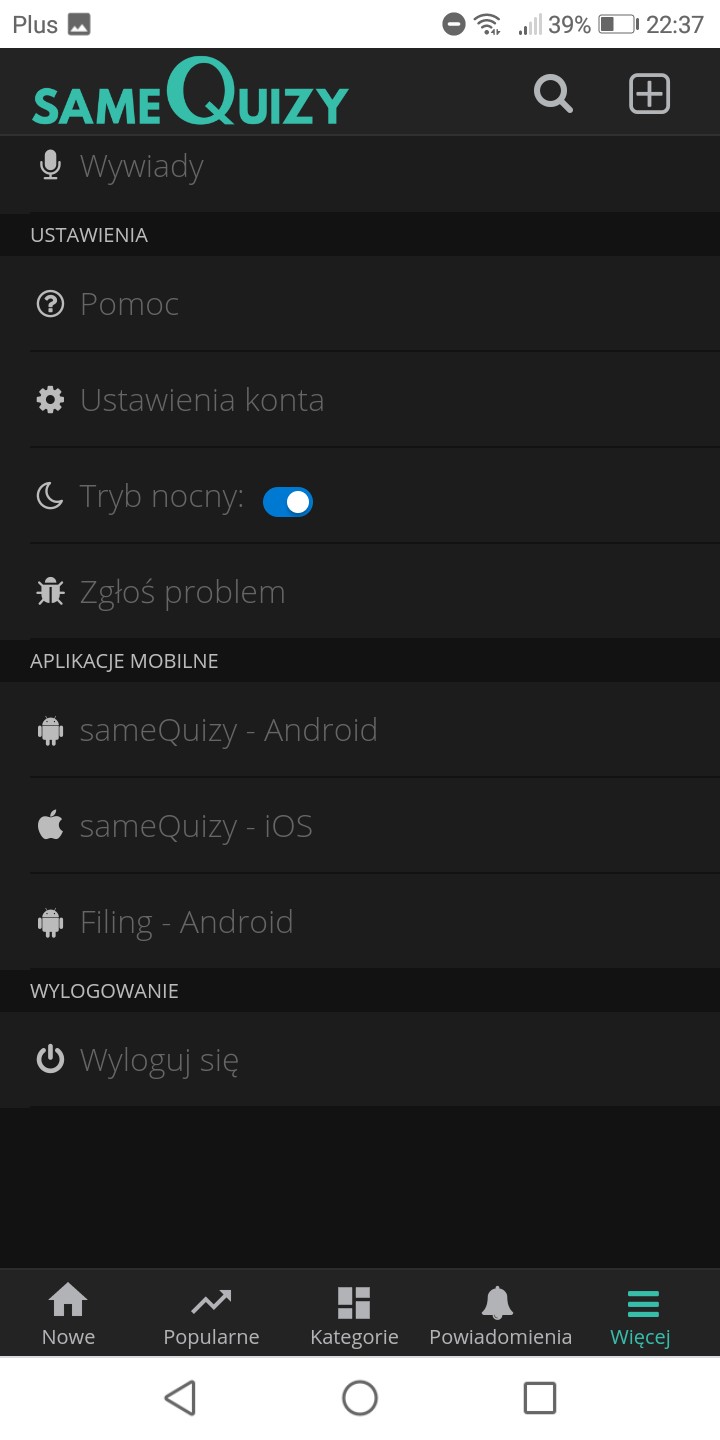Go back with the system back button

tap(180, 1397)
